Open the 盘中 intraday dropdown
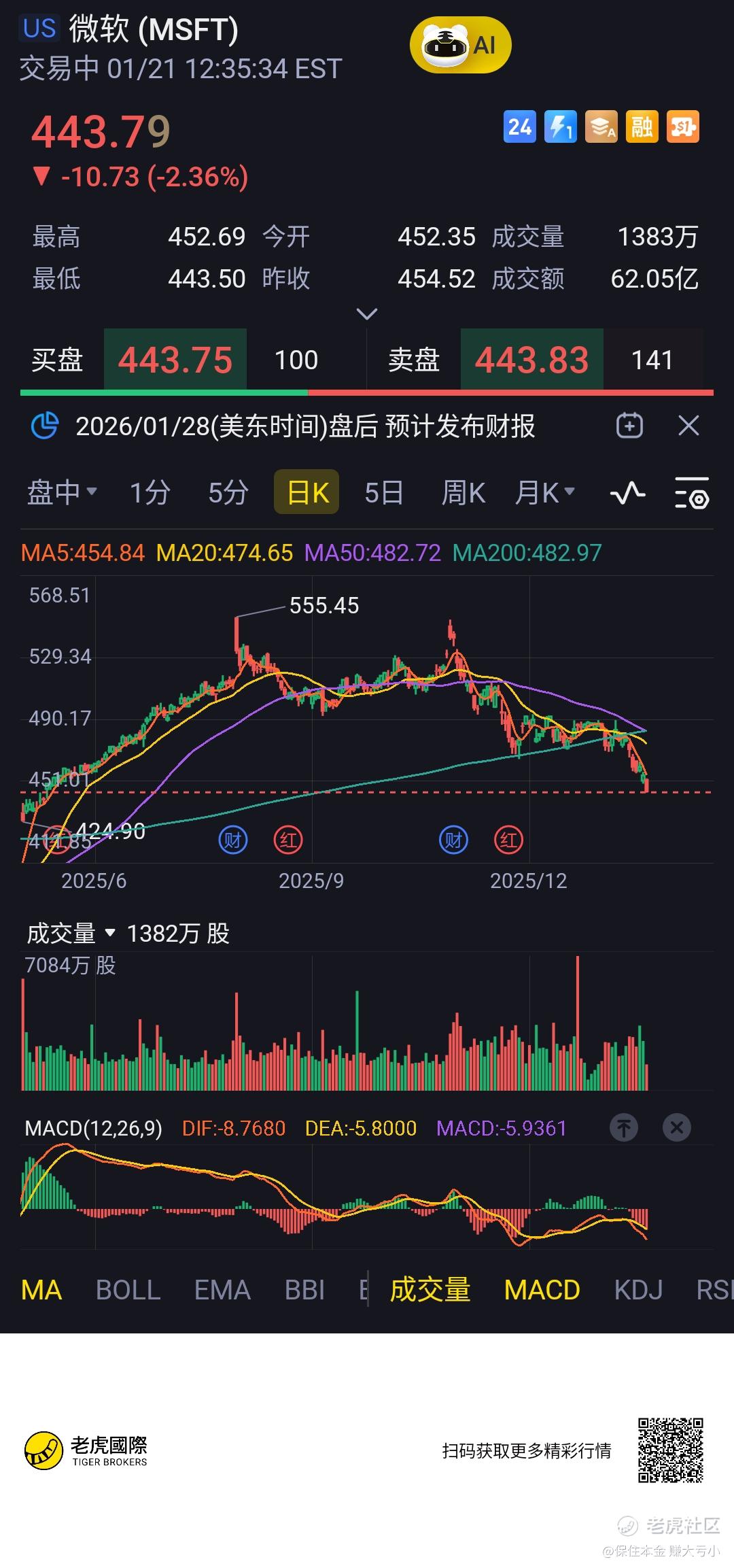Viewport: 734px width, 1568px height. (61, 492)
